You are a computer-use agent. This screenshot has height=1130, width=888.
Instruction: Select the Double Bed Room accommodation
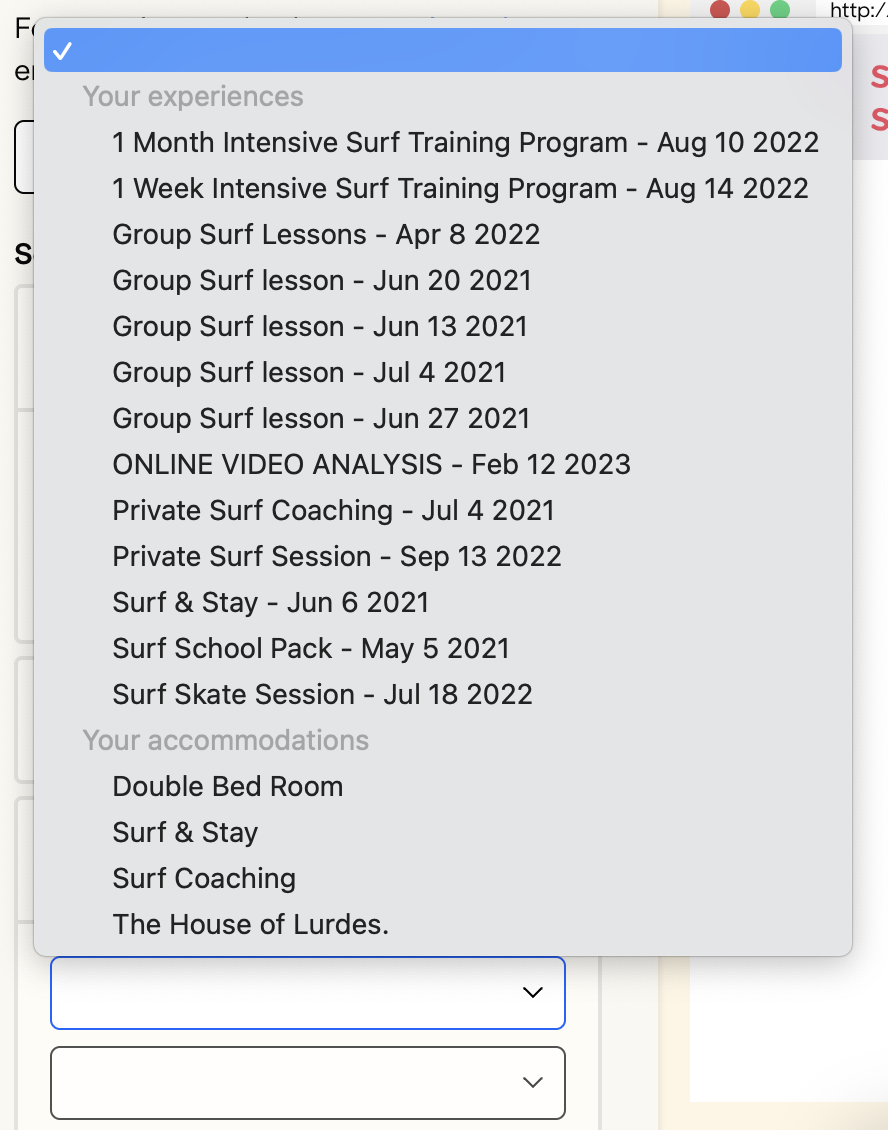click(228, 786)
